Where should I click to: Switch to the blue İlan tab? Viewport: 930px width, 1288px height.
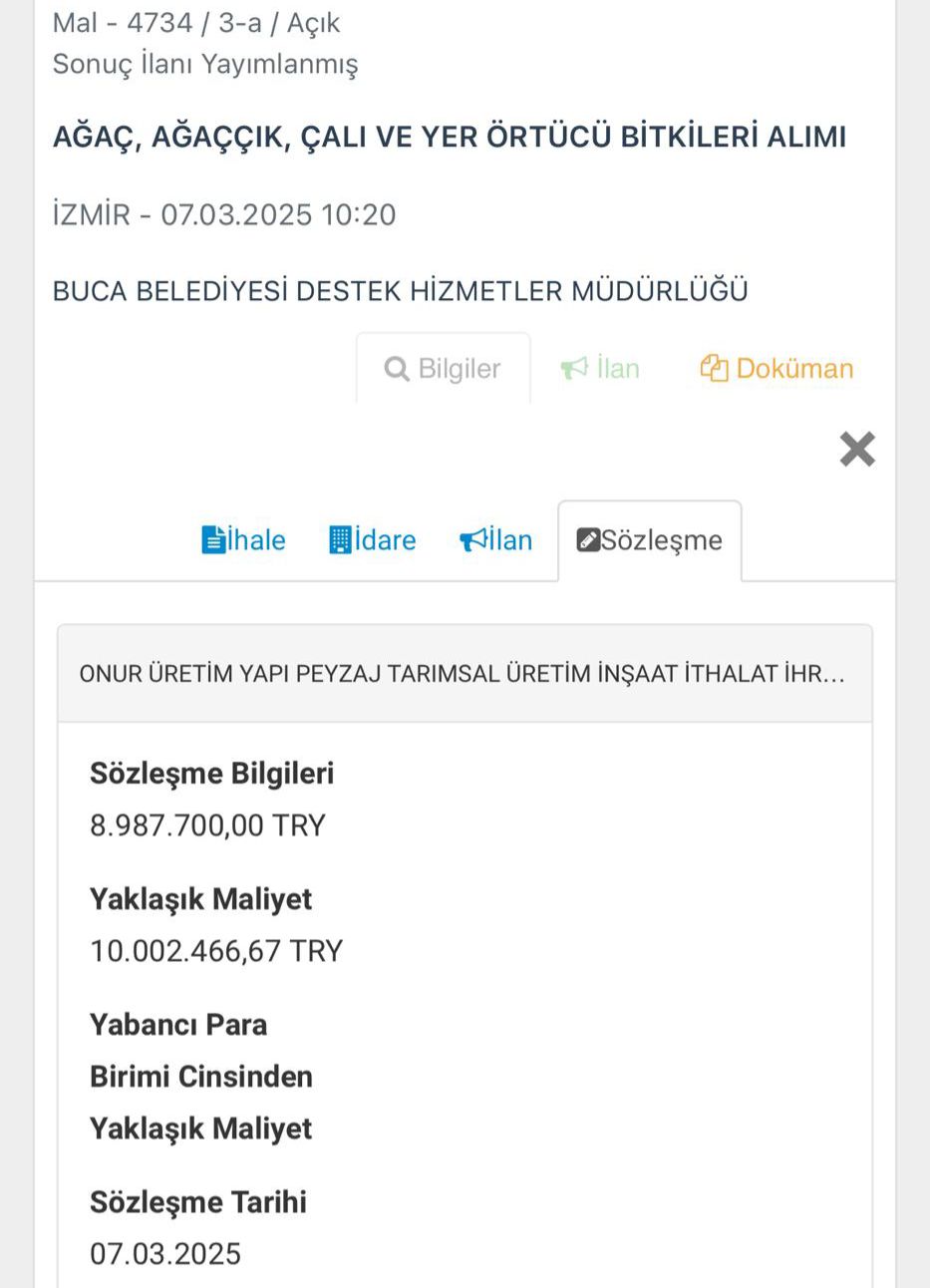click(496, 540)
